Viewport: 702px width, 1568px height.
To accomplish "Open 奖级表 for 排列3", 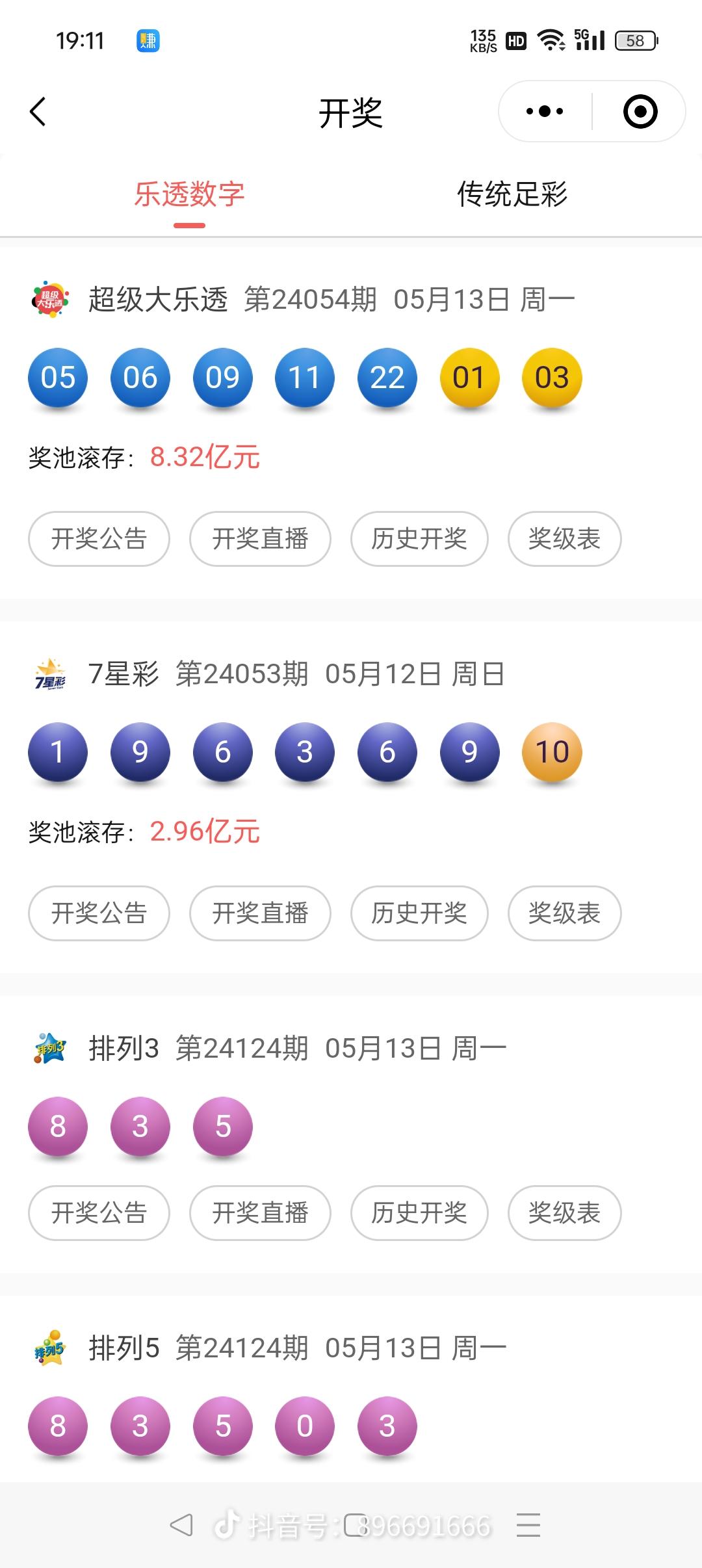I will coord(564,1212).
